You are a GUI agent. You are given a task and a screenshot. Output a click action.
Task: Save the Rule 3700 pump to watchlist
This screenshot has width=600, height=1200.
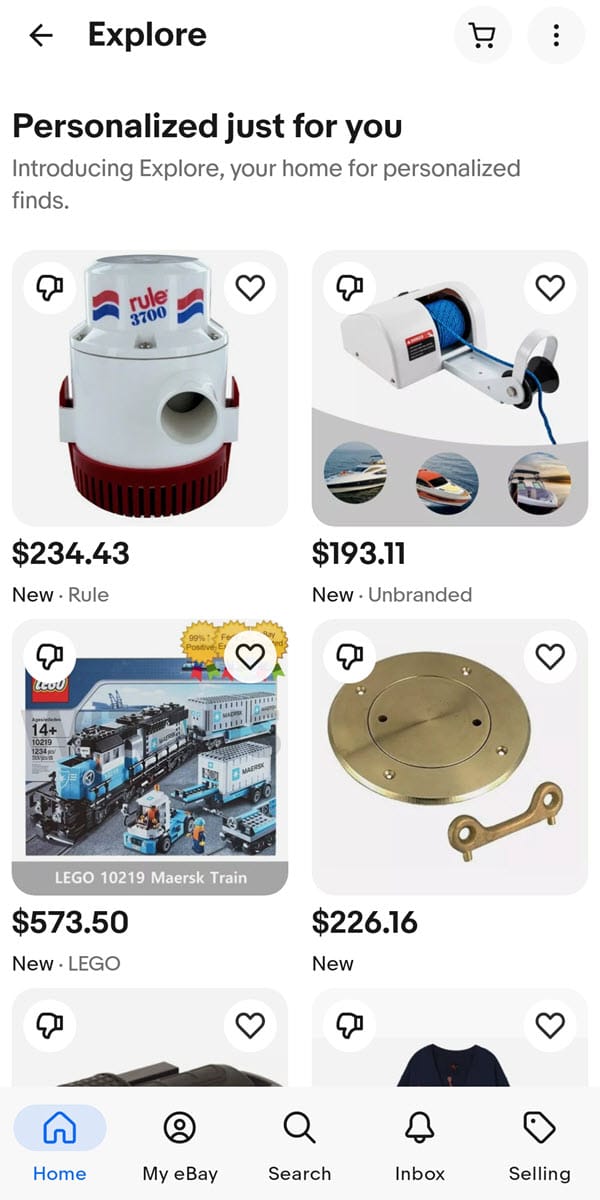(x=250, y=288)
